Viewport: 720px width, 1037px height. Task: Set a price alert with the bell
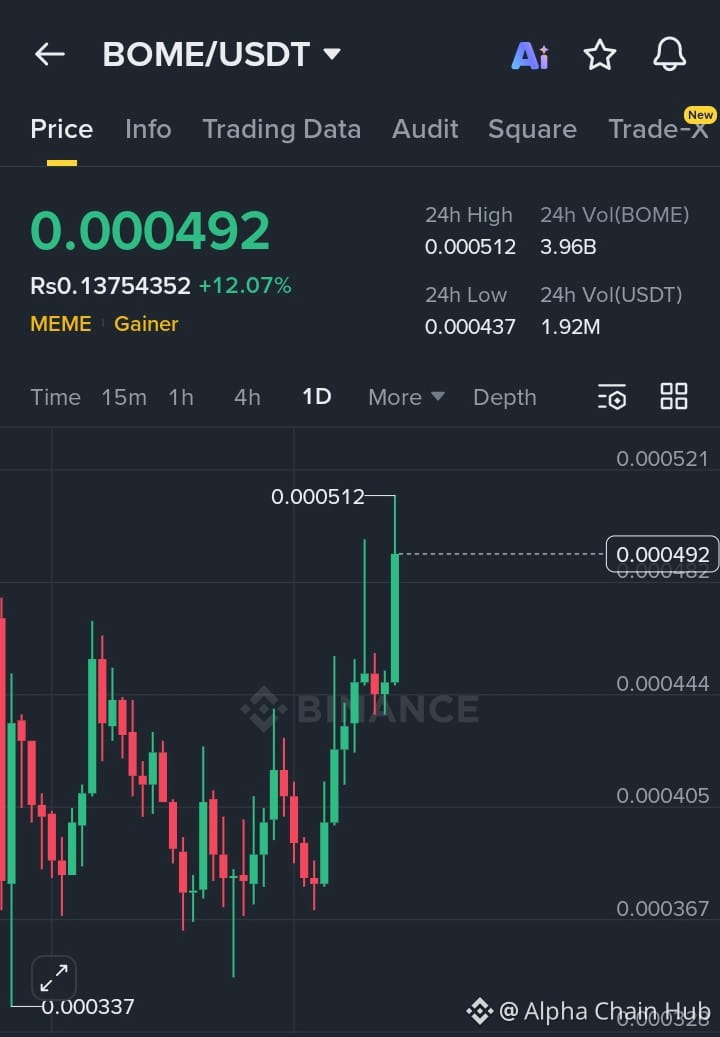(669, 55)
